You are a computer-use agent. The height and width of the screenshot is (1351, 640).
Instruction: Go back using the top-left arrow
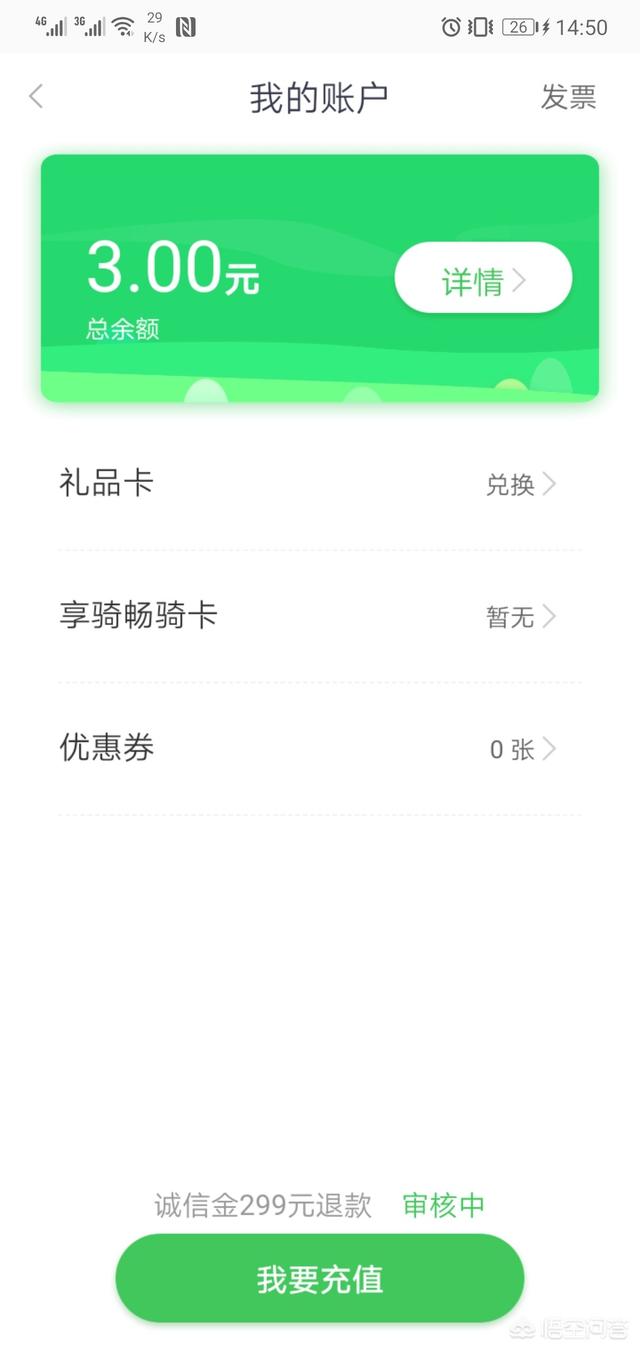pos(37,97)
